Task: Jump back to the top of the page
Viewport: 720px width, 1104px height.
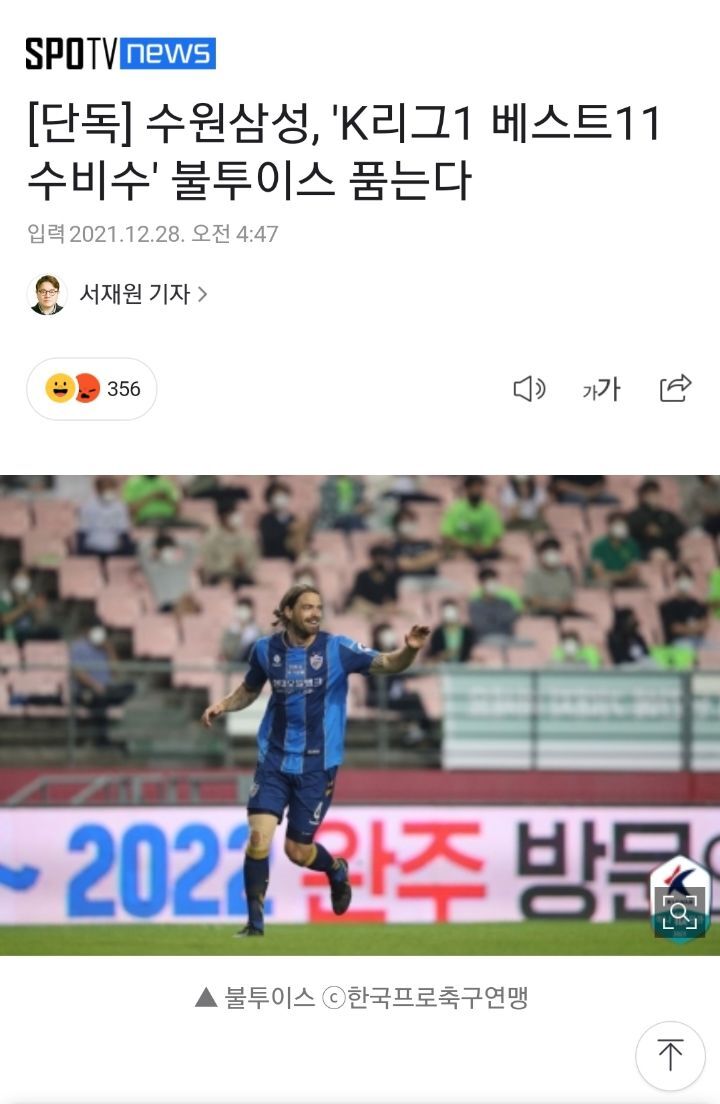Action: pos(670,1055)
